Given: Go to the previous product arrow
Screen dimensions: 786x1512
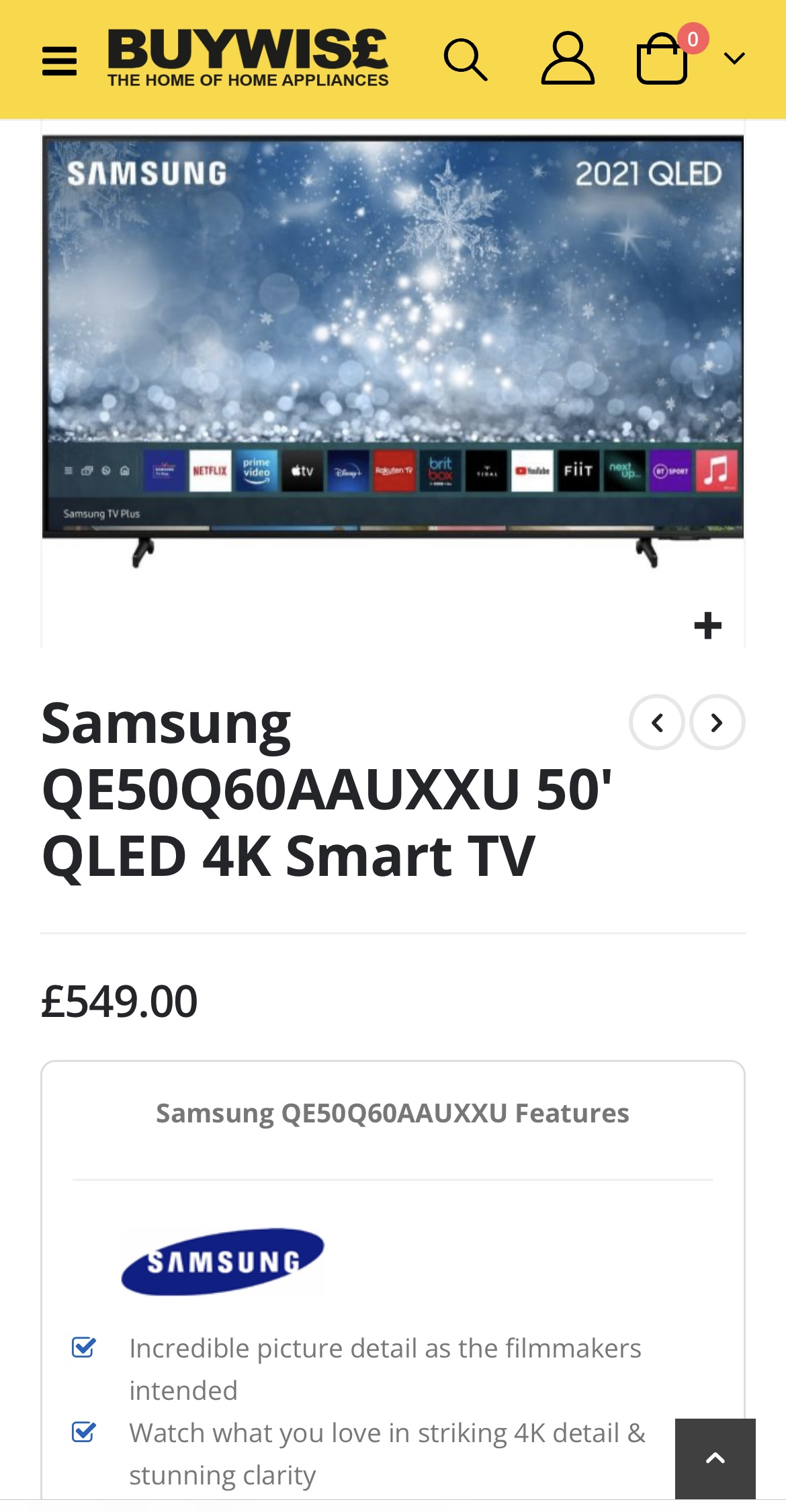Looking at the screenshot, I should click(657, 723).
